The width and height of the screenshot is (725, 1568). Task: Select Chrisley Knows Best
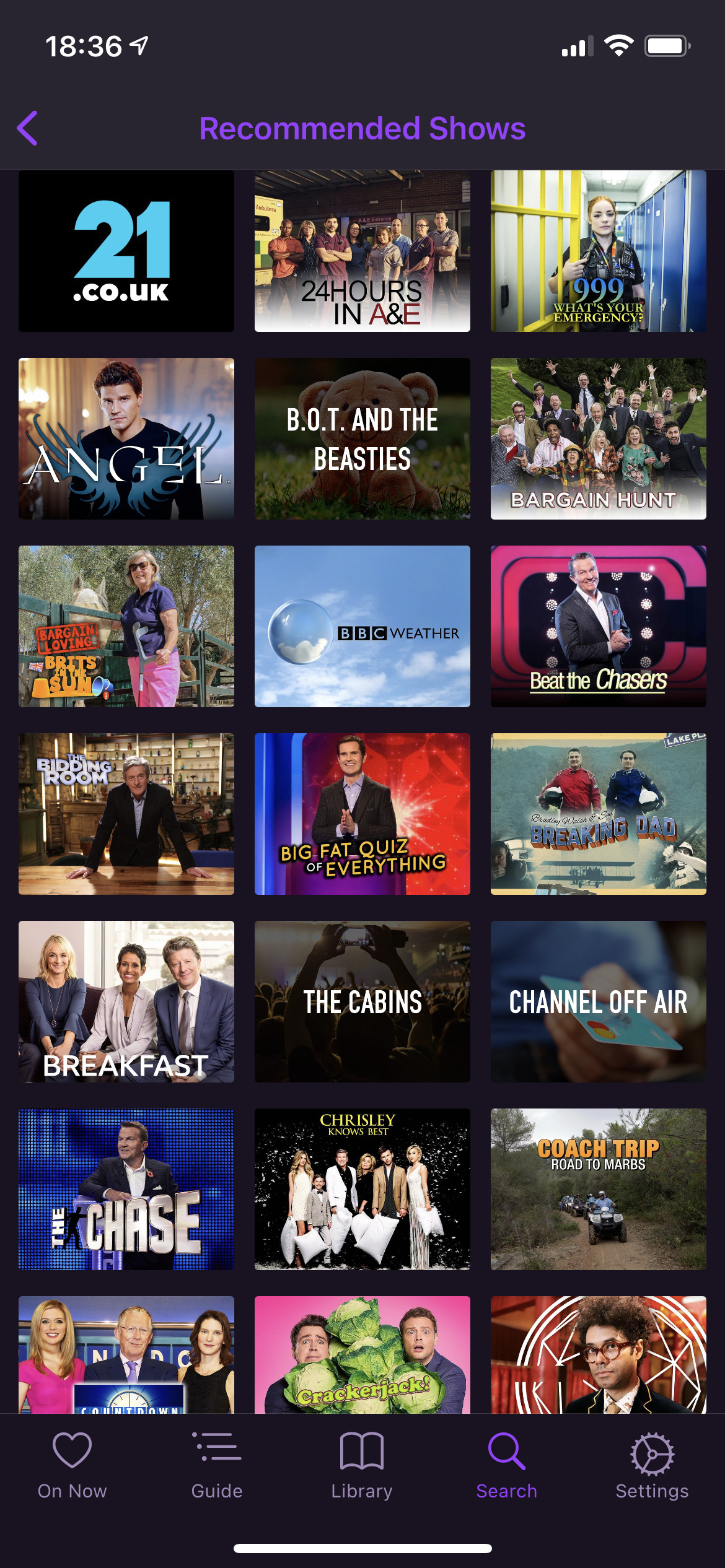tap(362, 1189)
